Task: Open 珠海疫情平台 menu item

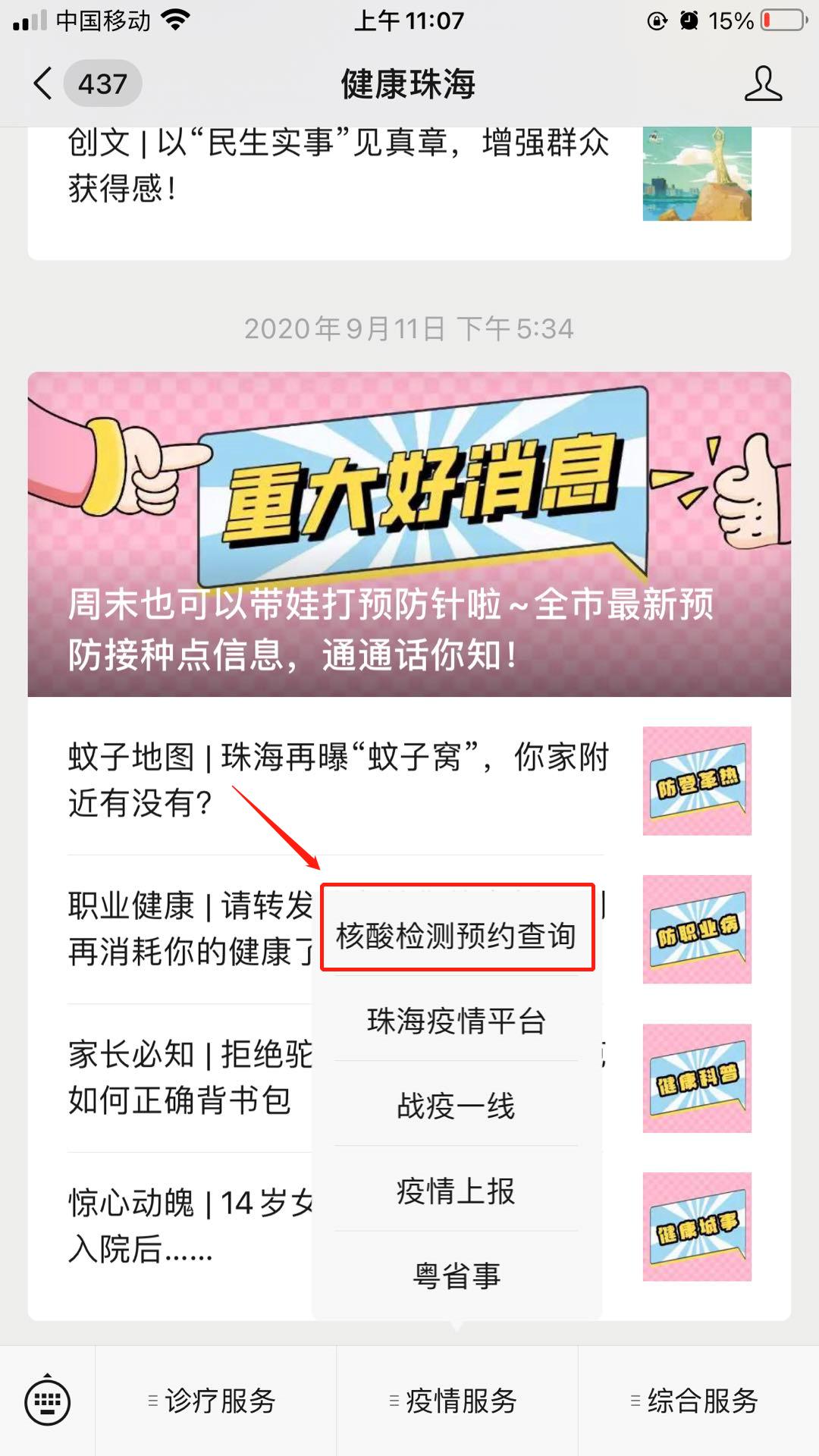Action: point(457,1021)
